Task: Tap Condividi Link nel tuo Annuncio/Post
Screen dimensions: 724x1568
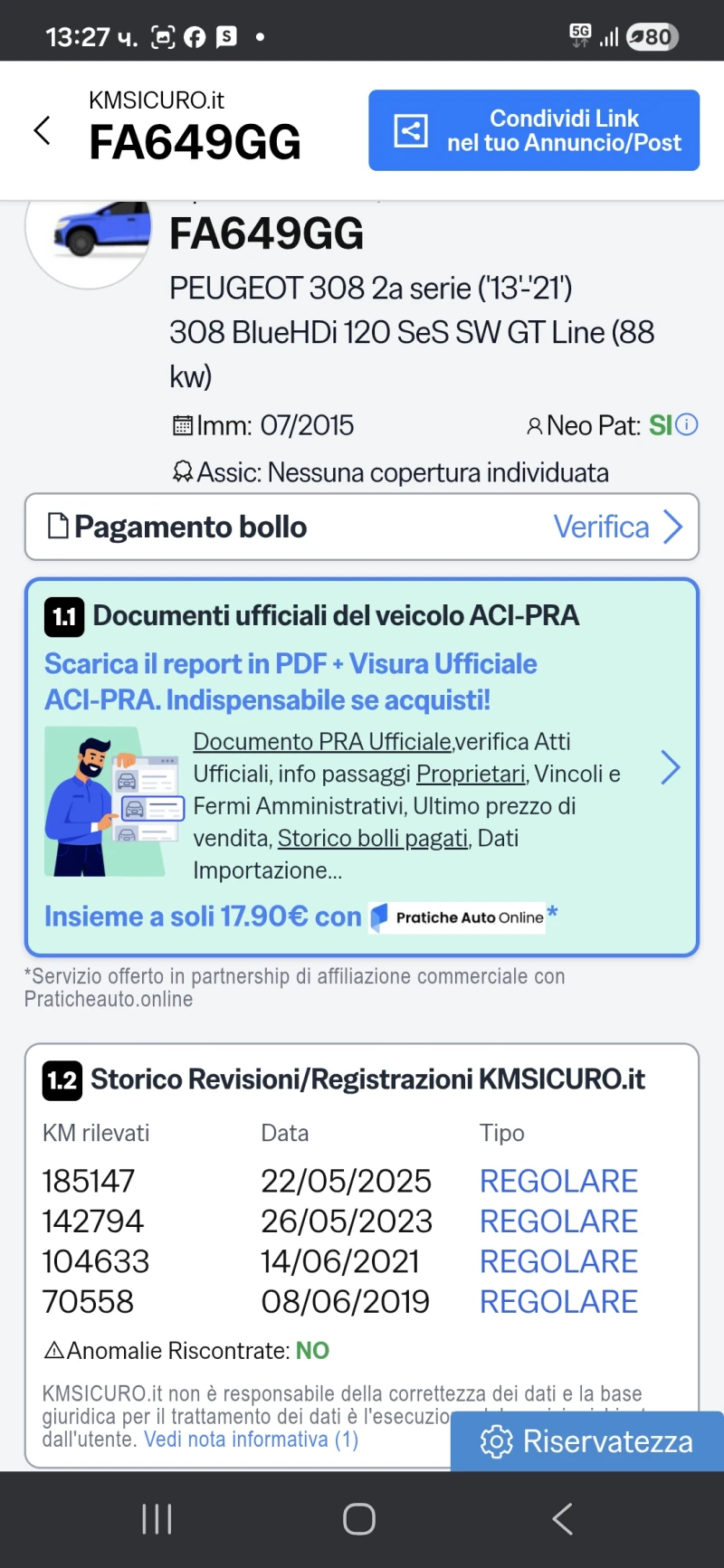Action: (533, 130)
